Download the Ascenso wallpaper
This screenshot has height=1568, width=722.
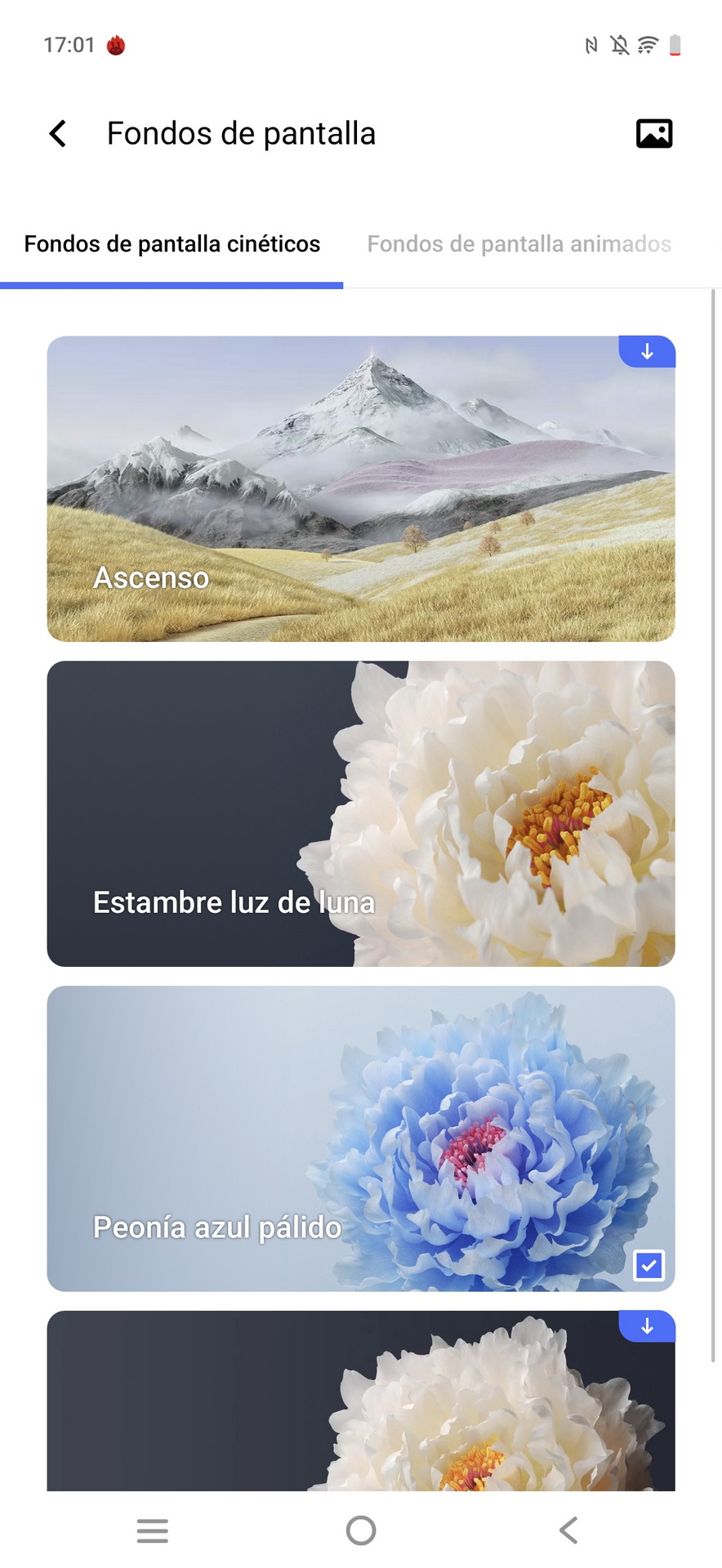coord(648,351)
